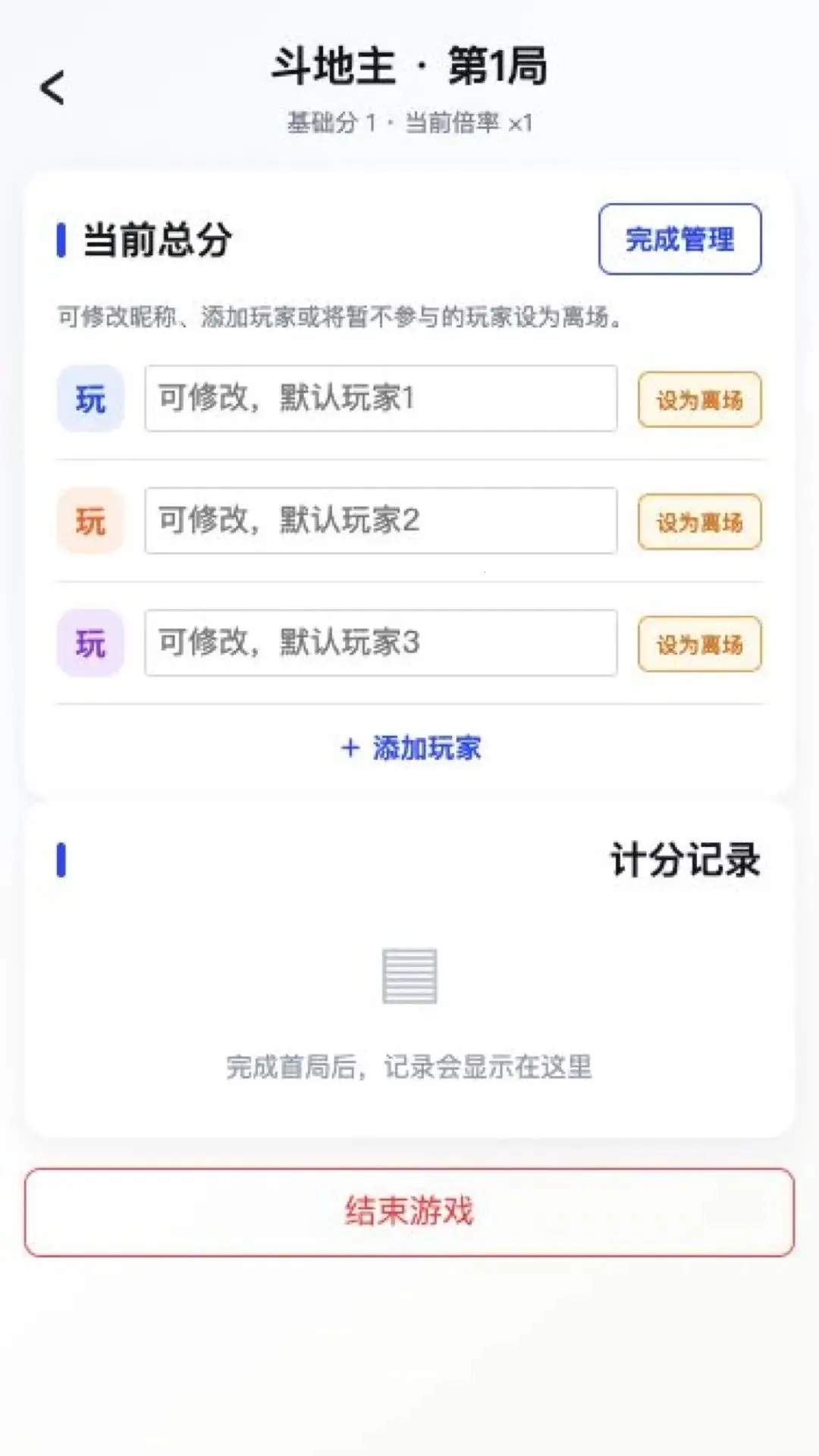Viewport: 819px width, 1456px height.
Task: Set player 1 as 离场
Action: point(699,400)
